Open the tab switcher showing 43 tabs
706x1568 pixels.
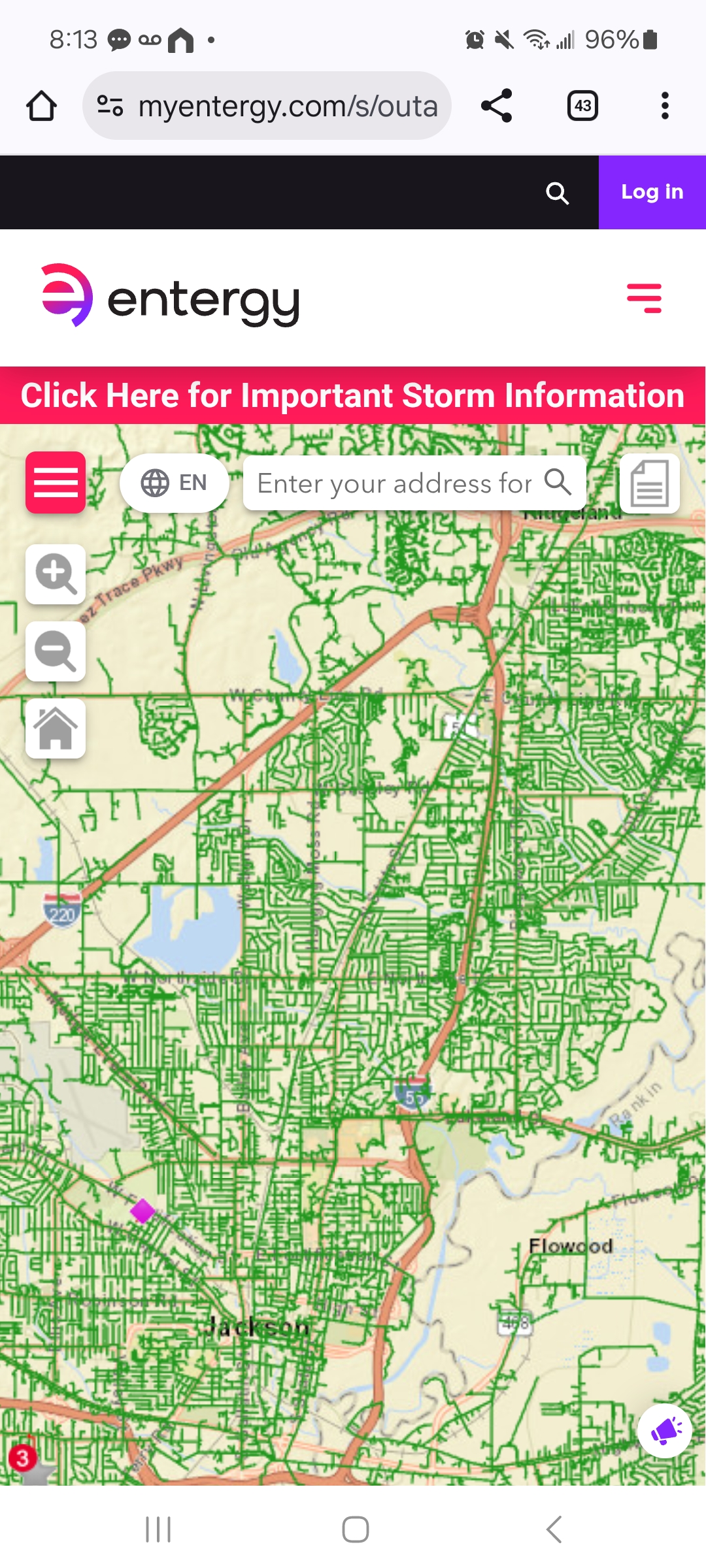click(582, 106)
